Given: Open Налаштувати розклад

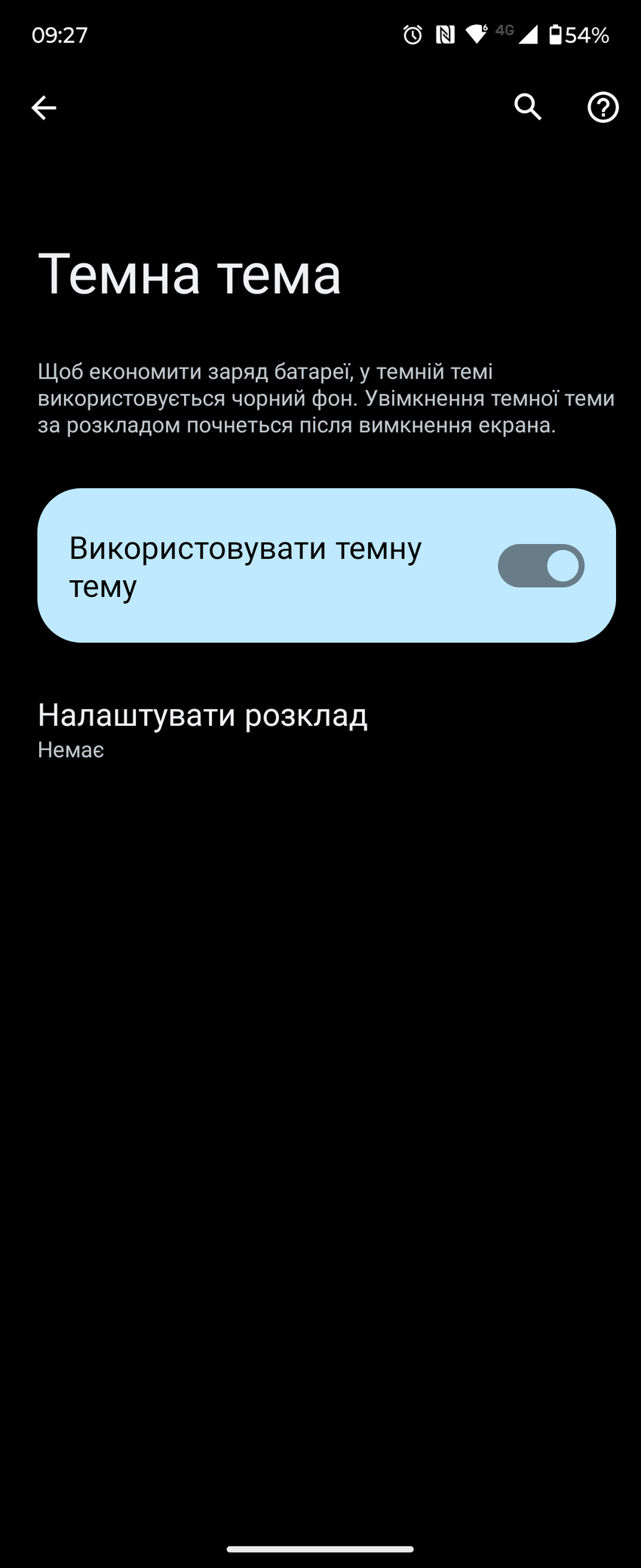Looking at the screenshot, I should click(x=204, y=729).
